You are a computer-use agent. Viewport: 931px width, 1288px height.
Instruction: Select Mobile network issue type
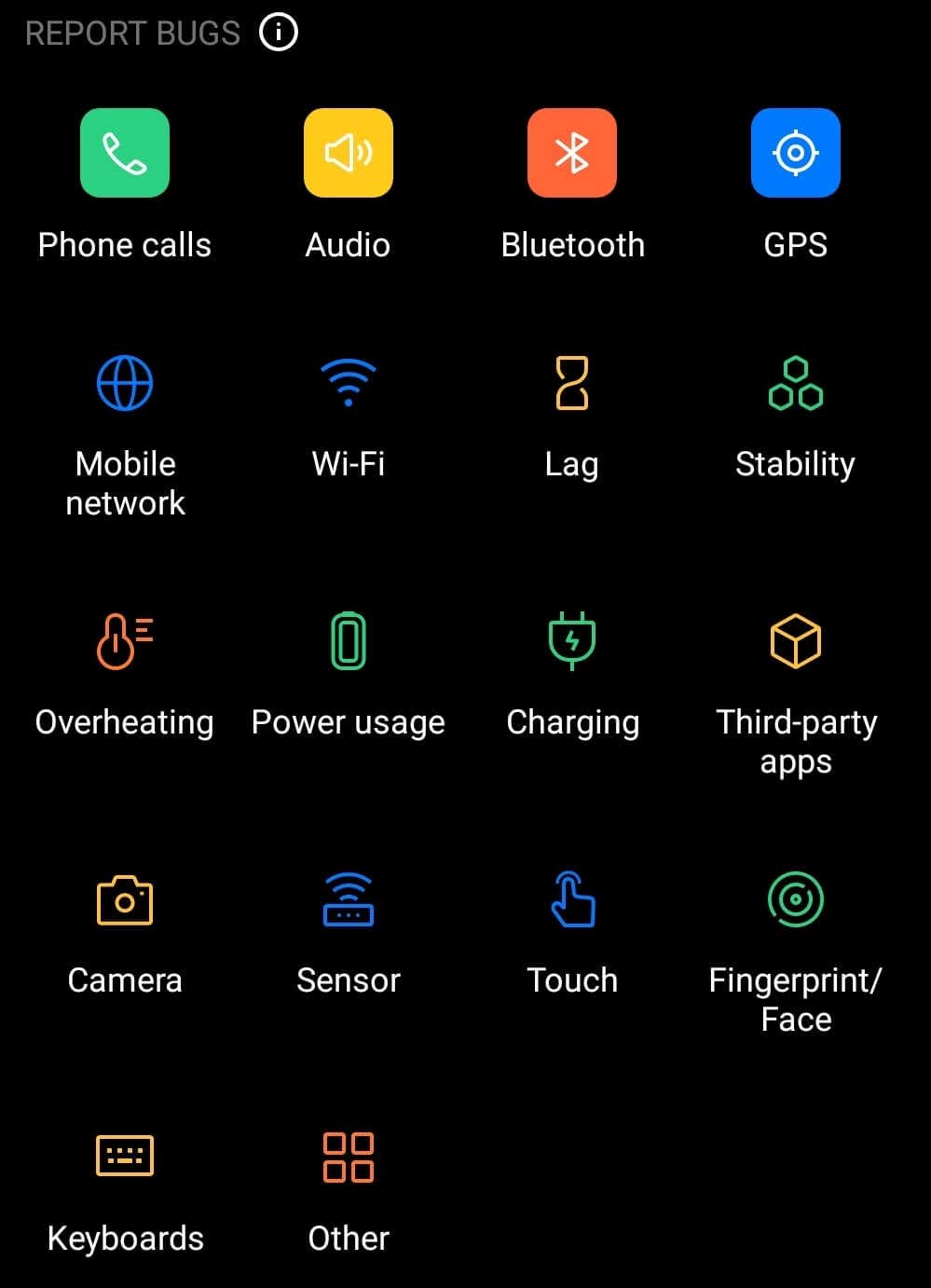coord(125,384)
